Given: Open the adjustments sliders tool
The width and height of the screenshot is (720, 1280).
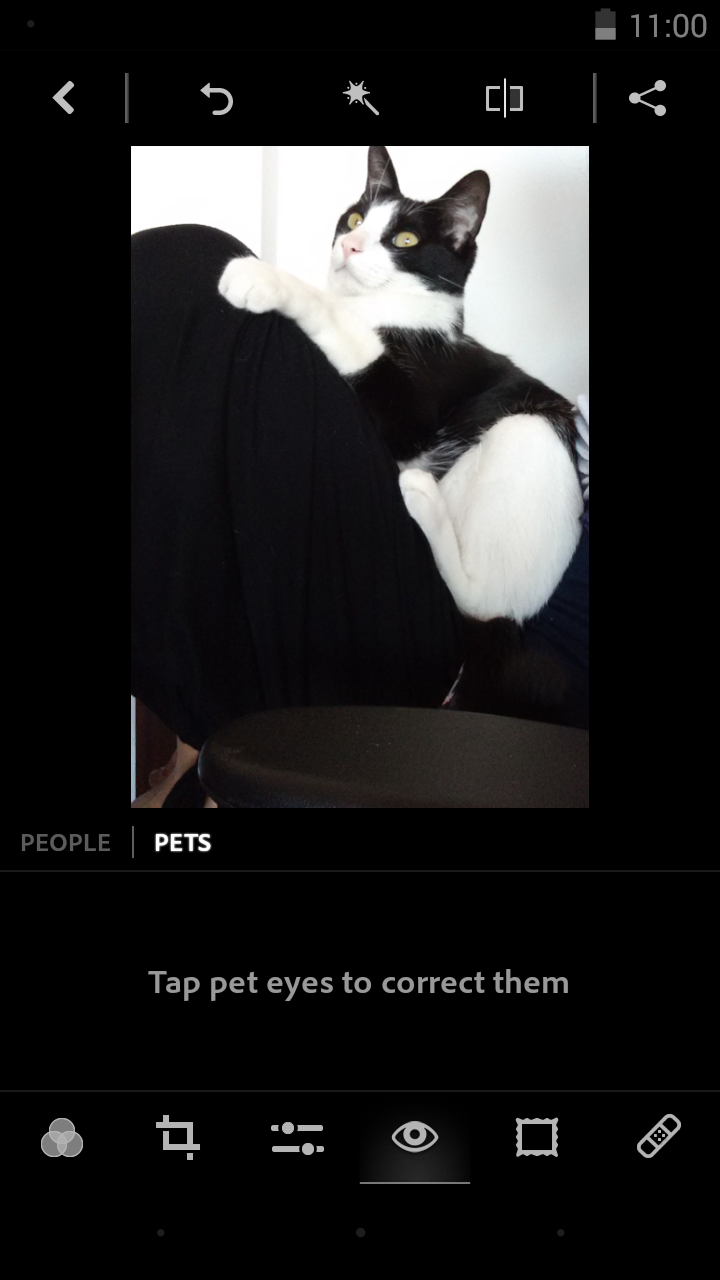Looking at the screenshot, I should [297, 1138].
